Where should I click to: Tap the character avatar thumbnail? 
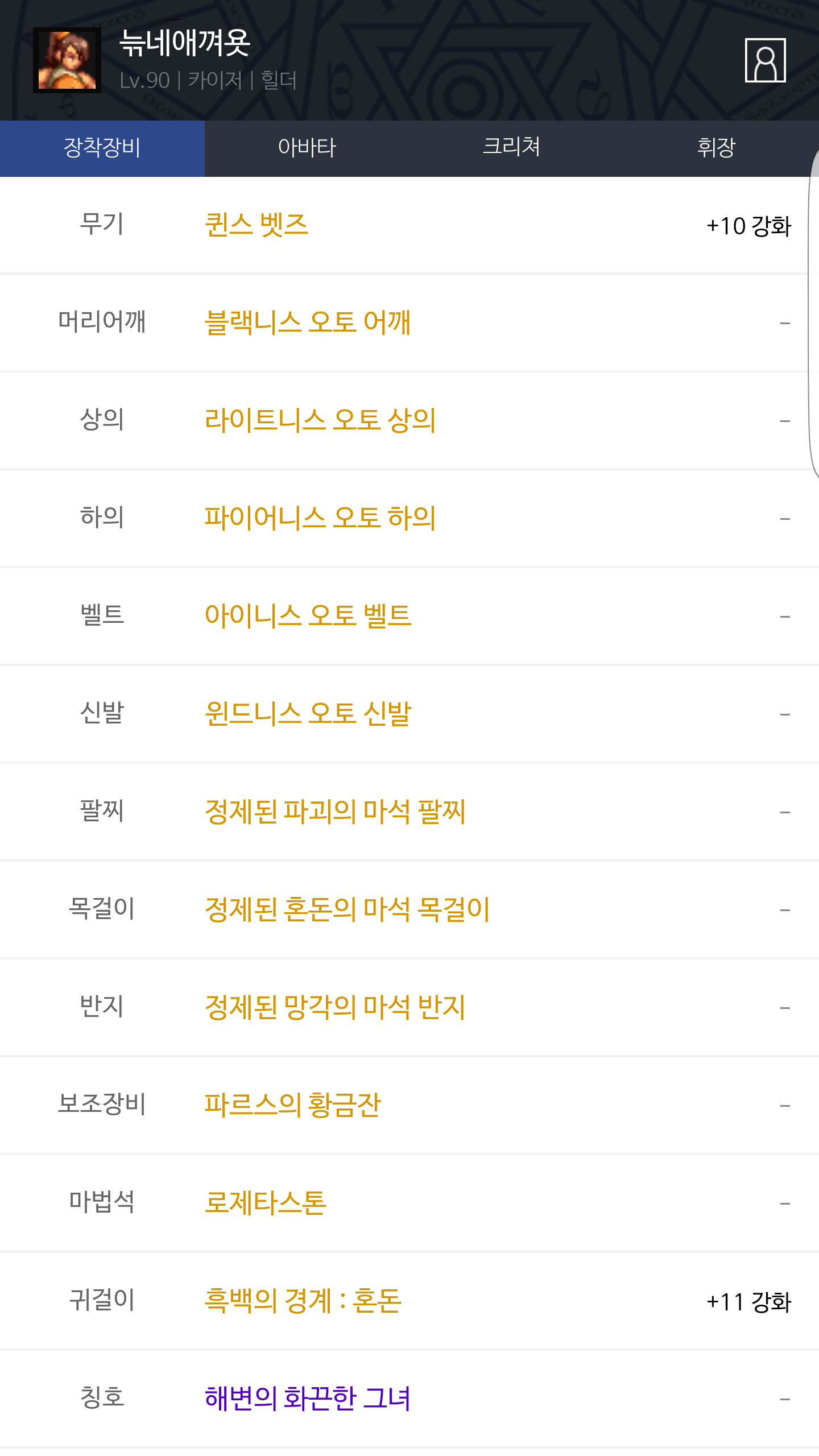click(67, 60)
